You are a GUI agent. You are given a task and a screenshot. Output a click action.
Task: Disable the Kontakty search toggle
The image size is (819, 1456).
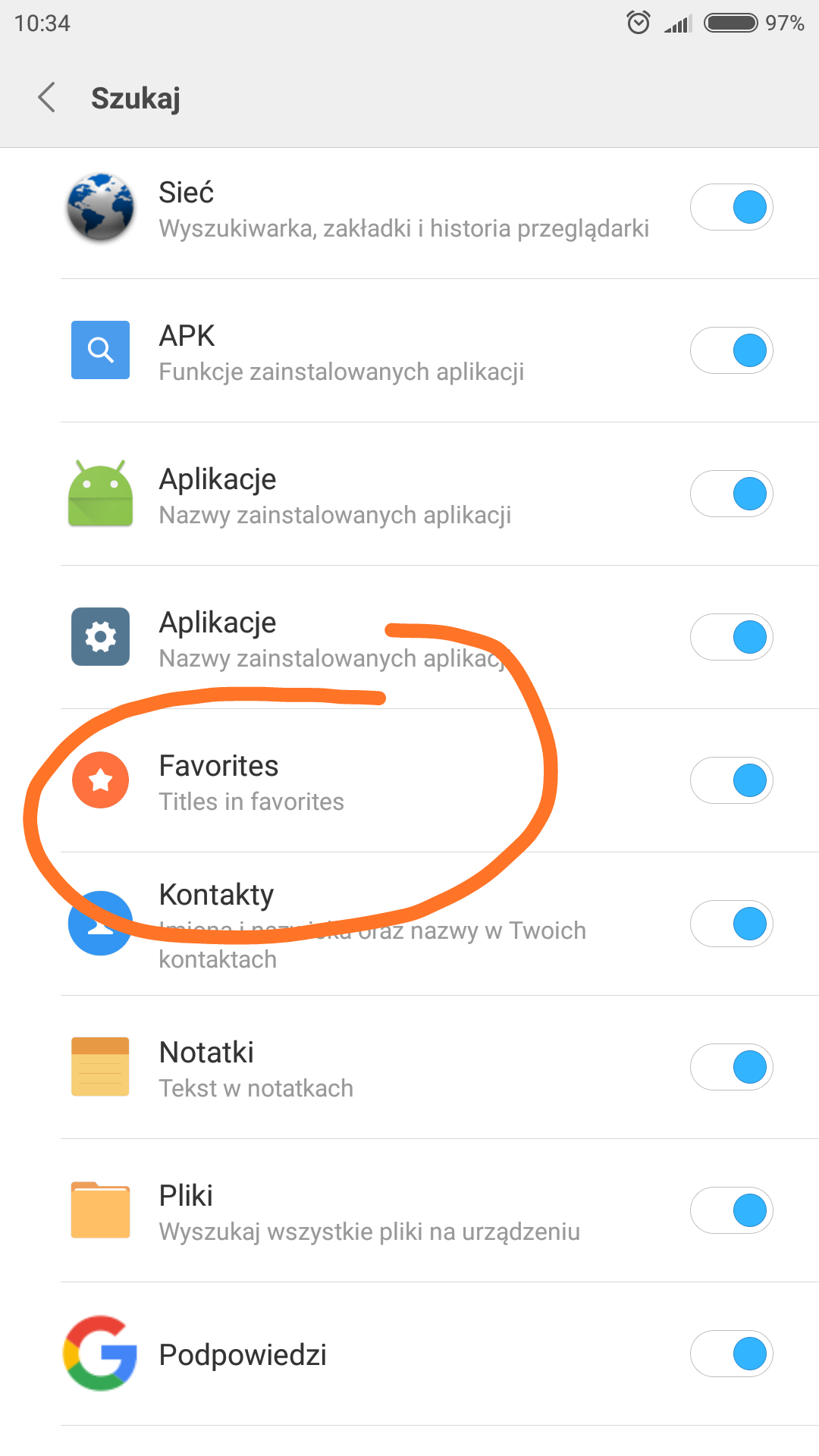731,924
